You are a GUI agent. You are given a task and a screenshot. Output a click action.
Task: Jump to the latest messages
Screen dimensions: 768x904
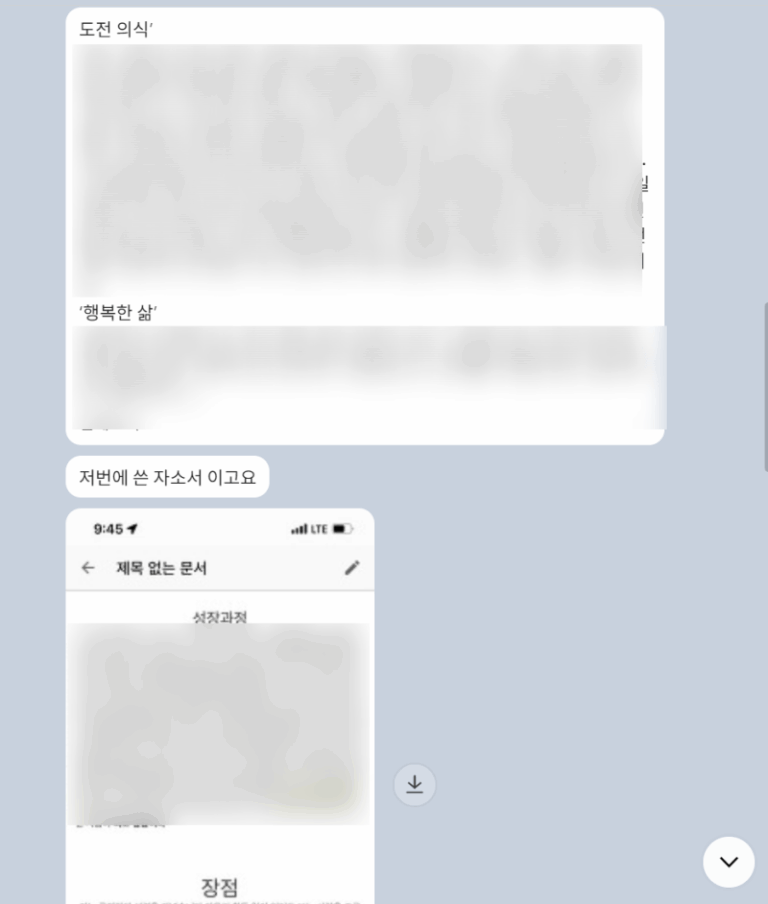pyautogui.click(x=728, y=861)
